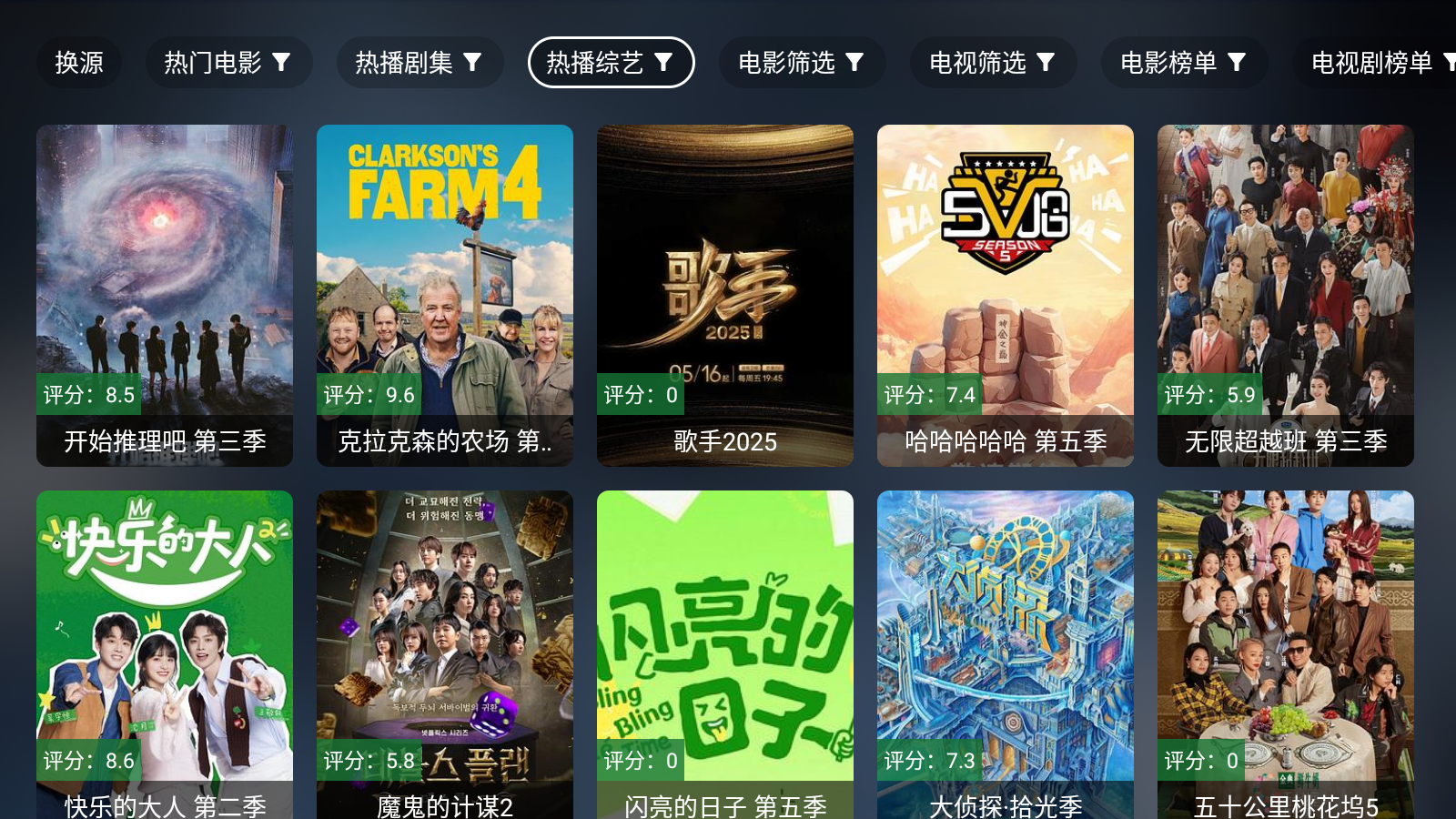Screen dimensions: 1456x819
Task: Open 闪亮的日子 第五季 show card
Action: pos(725,655)
